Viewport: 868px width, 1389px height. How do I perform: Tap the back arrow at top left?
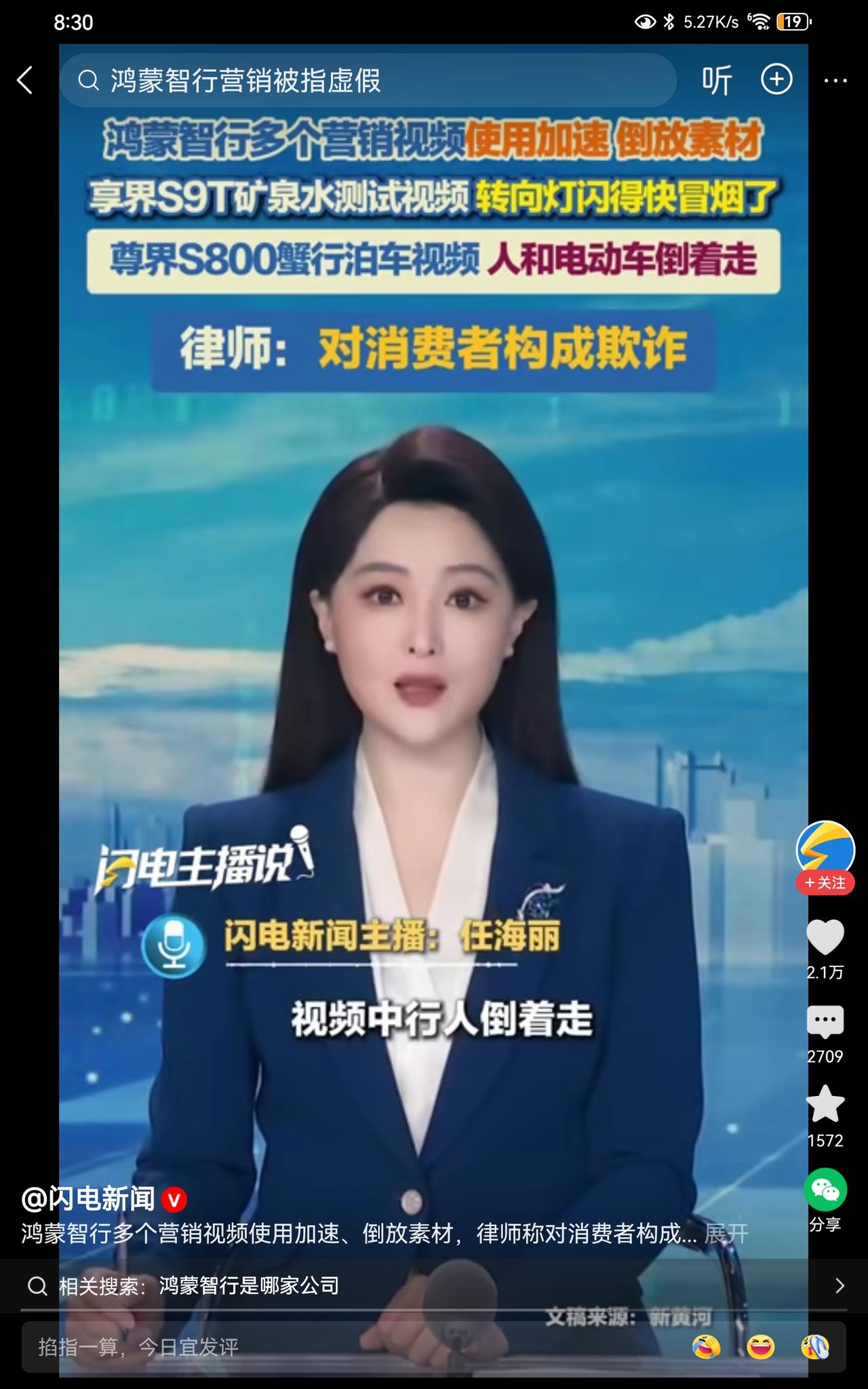pos(24,80)
